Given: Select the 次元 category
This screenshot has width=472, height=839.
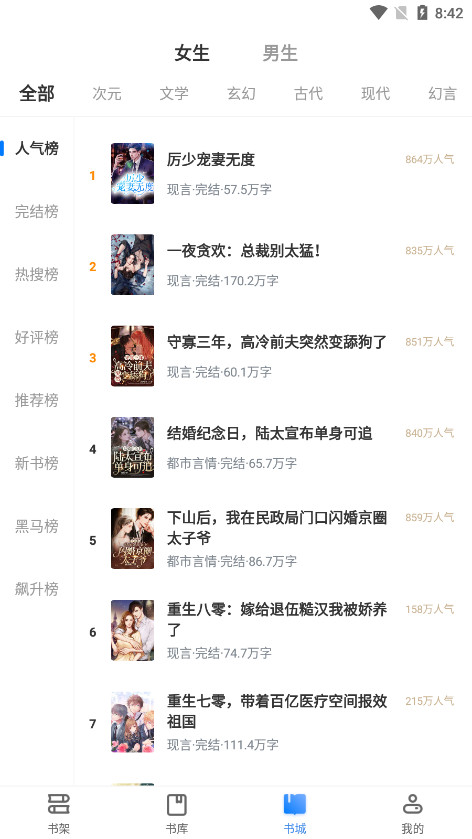Looking at the screenshot, I should [x=107, y=94].
